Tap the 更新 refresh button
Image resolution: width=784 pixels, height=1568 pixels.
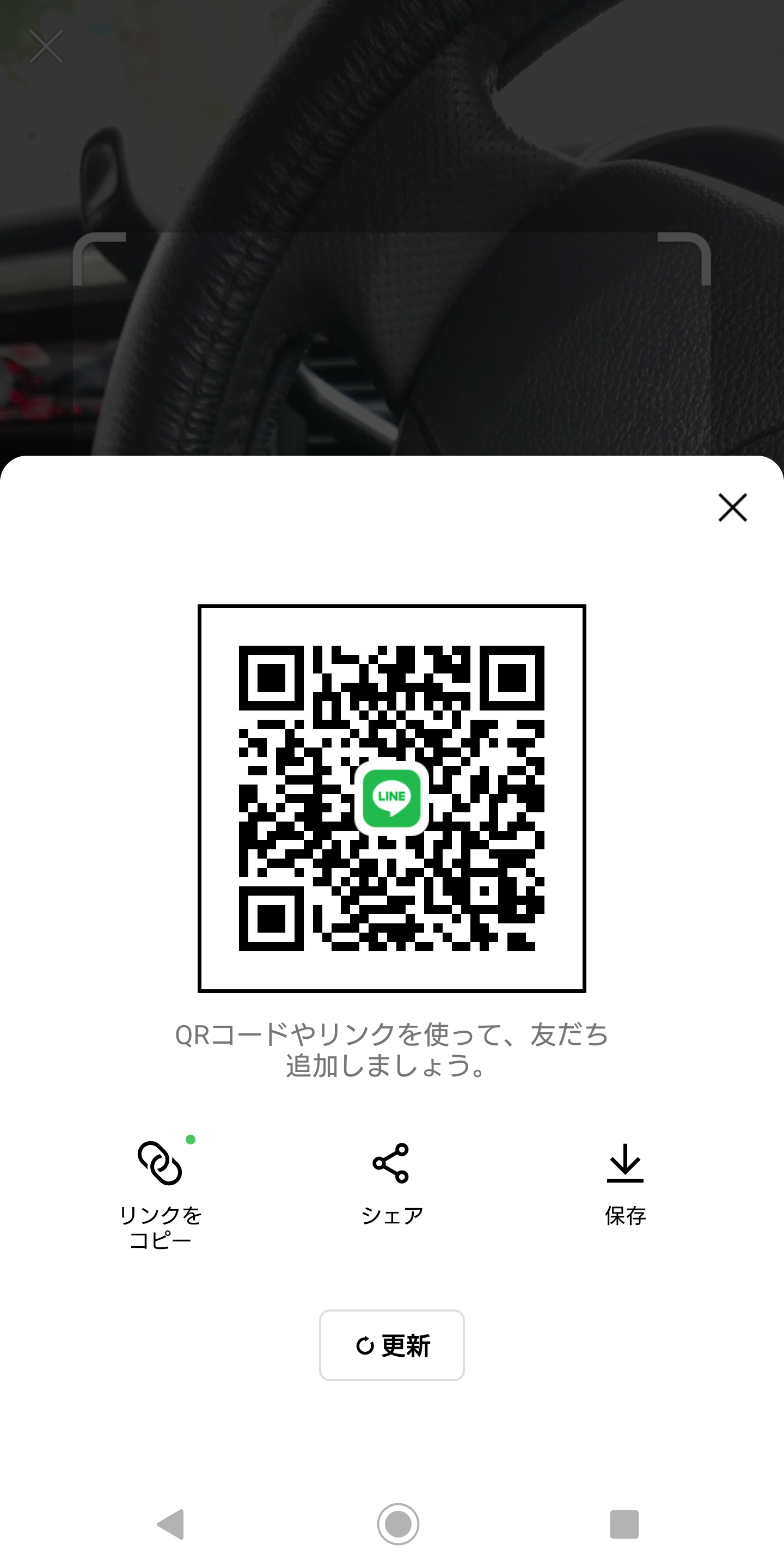coord(392,1346)
